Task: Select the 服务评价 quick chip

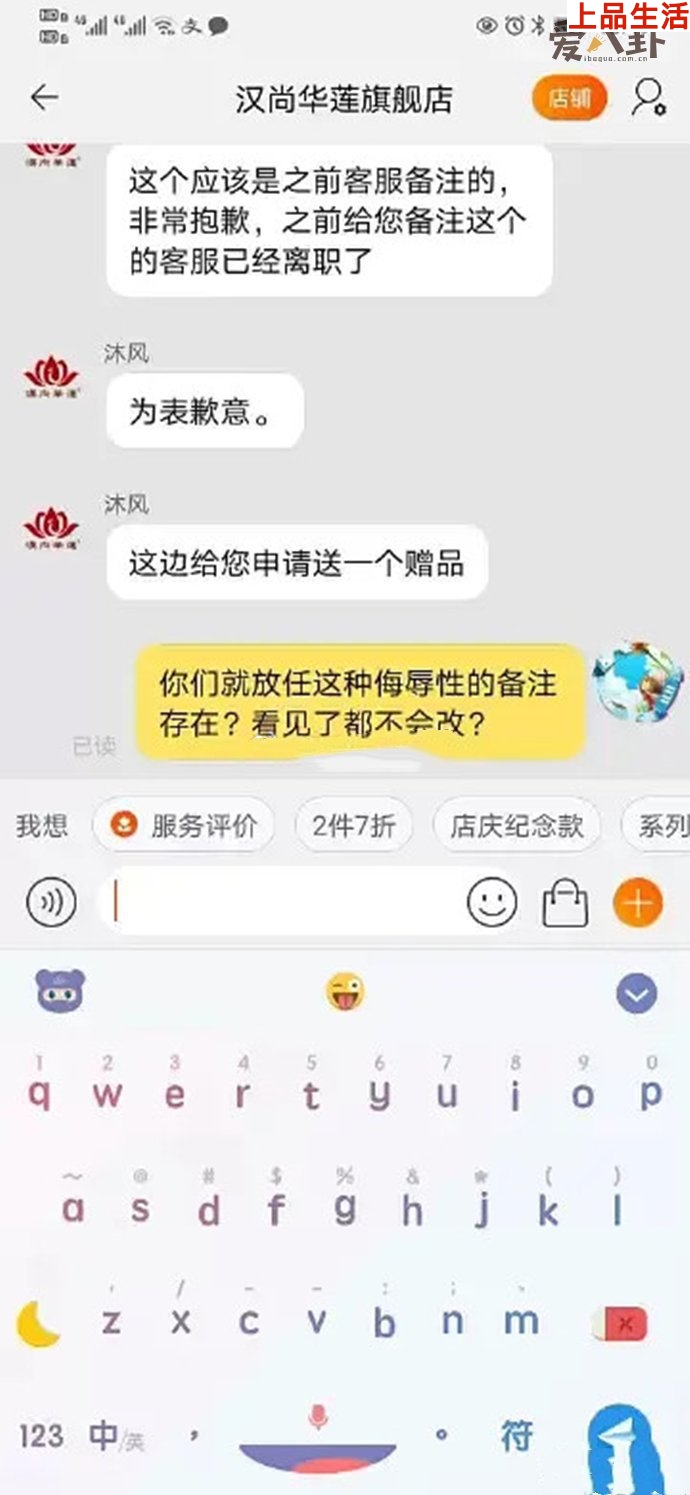Action: point(183,826)
